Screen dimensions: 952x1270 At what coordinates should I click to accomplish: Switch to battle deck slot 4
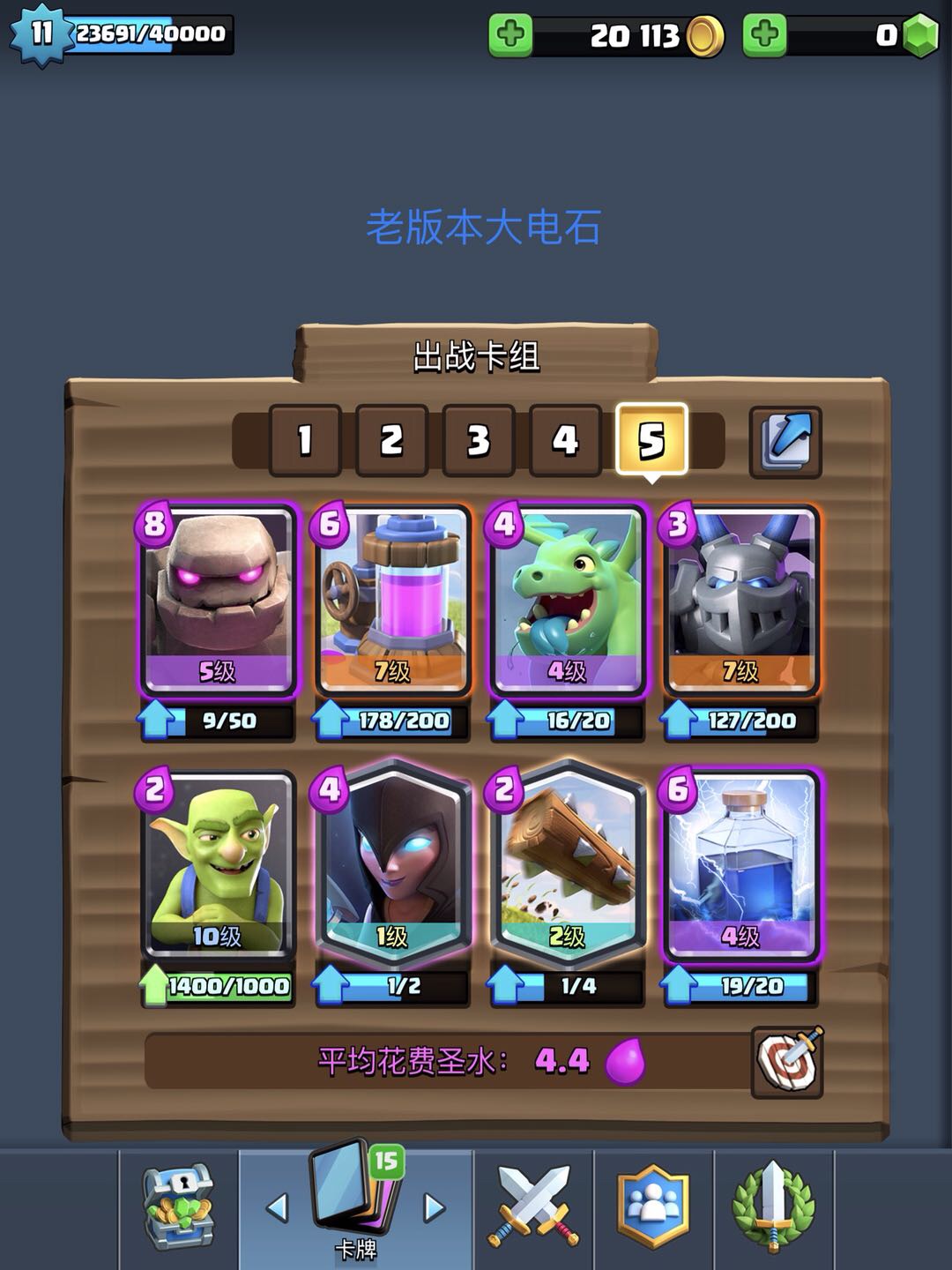click(565, 440)
